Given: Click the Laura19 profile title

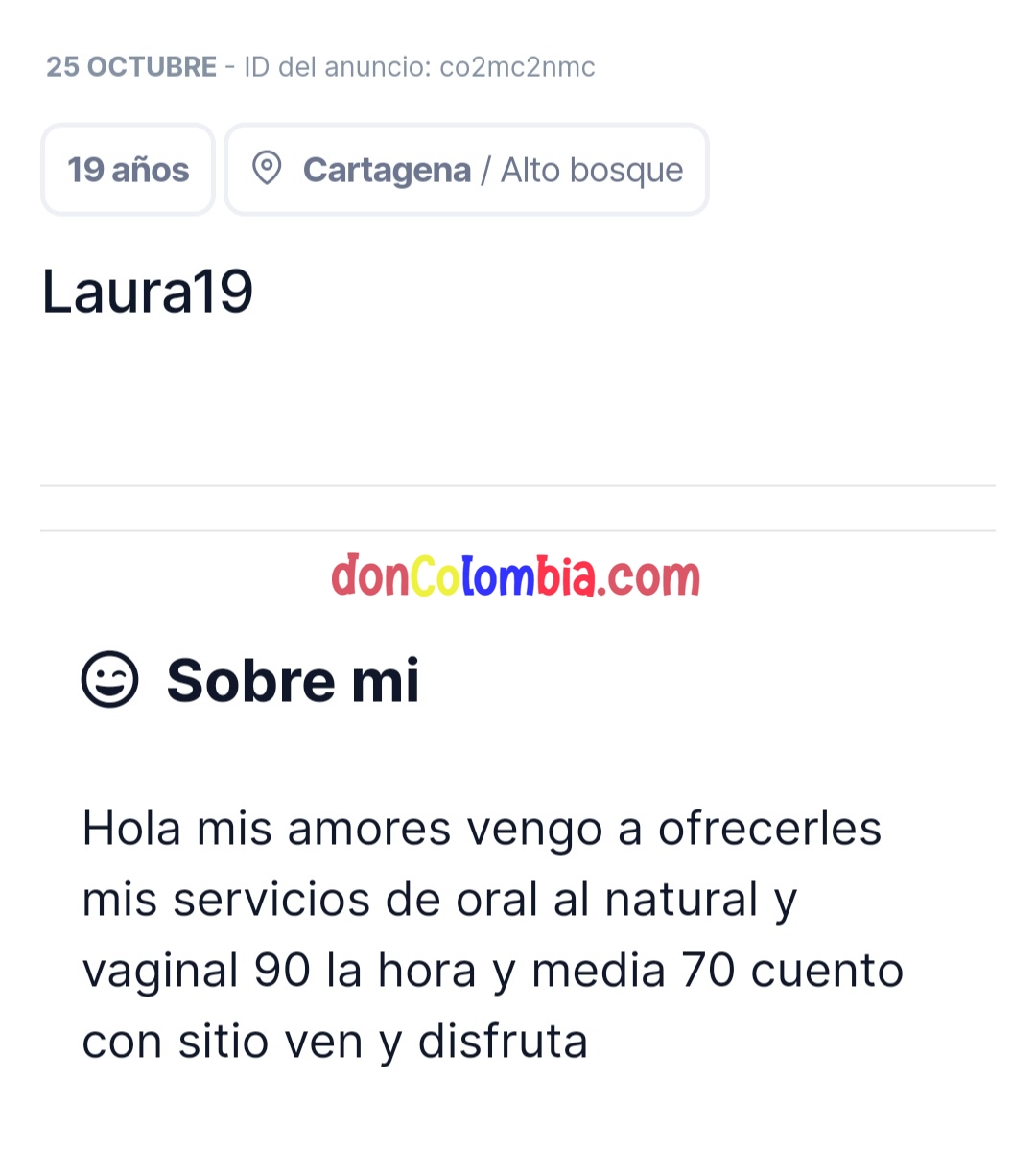Looking at the screenshot, I should coord(147,290).
